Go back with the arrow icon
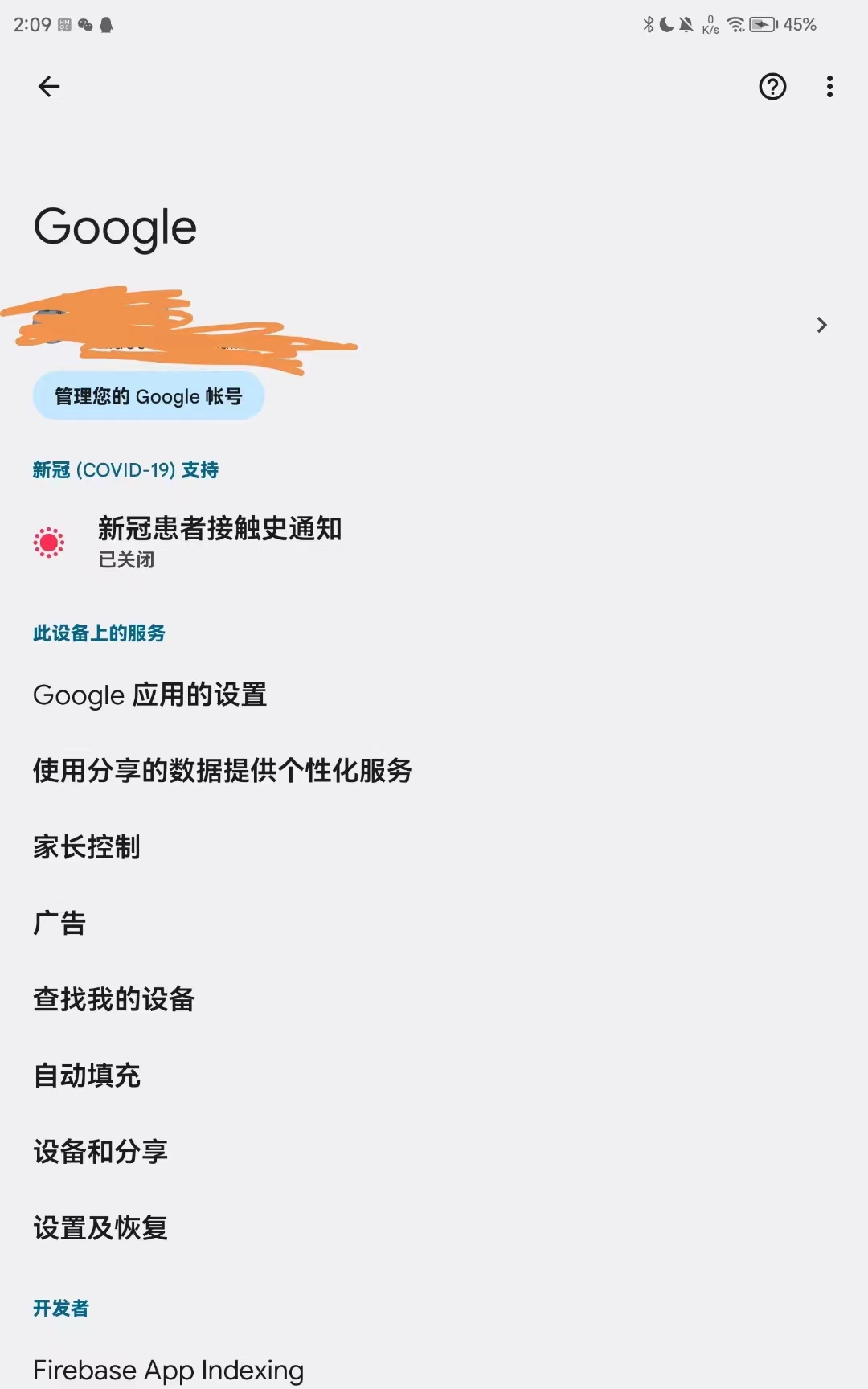 pos(49,86)
